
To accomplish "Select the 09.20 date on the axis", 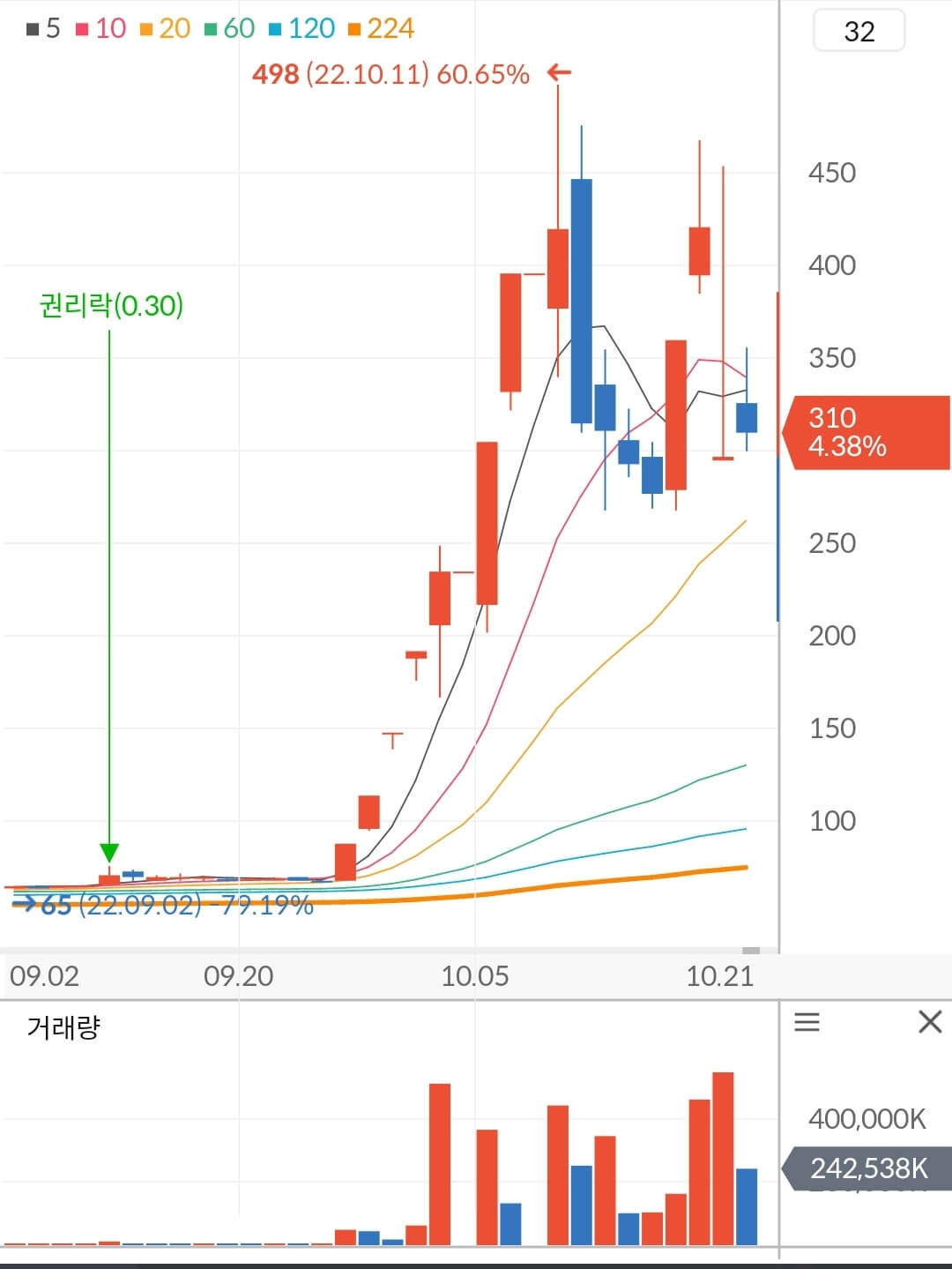I will [x=238, y=977].
